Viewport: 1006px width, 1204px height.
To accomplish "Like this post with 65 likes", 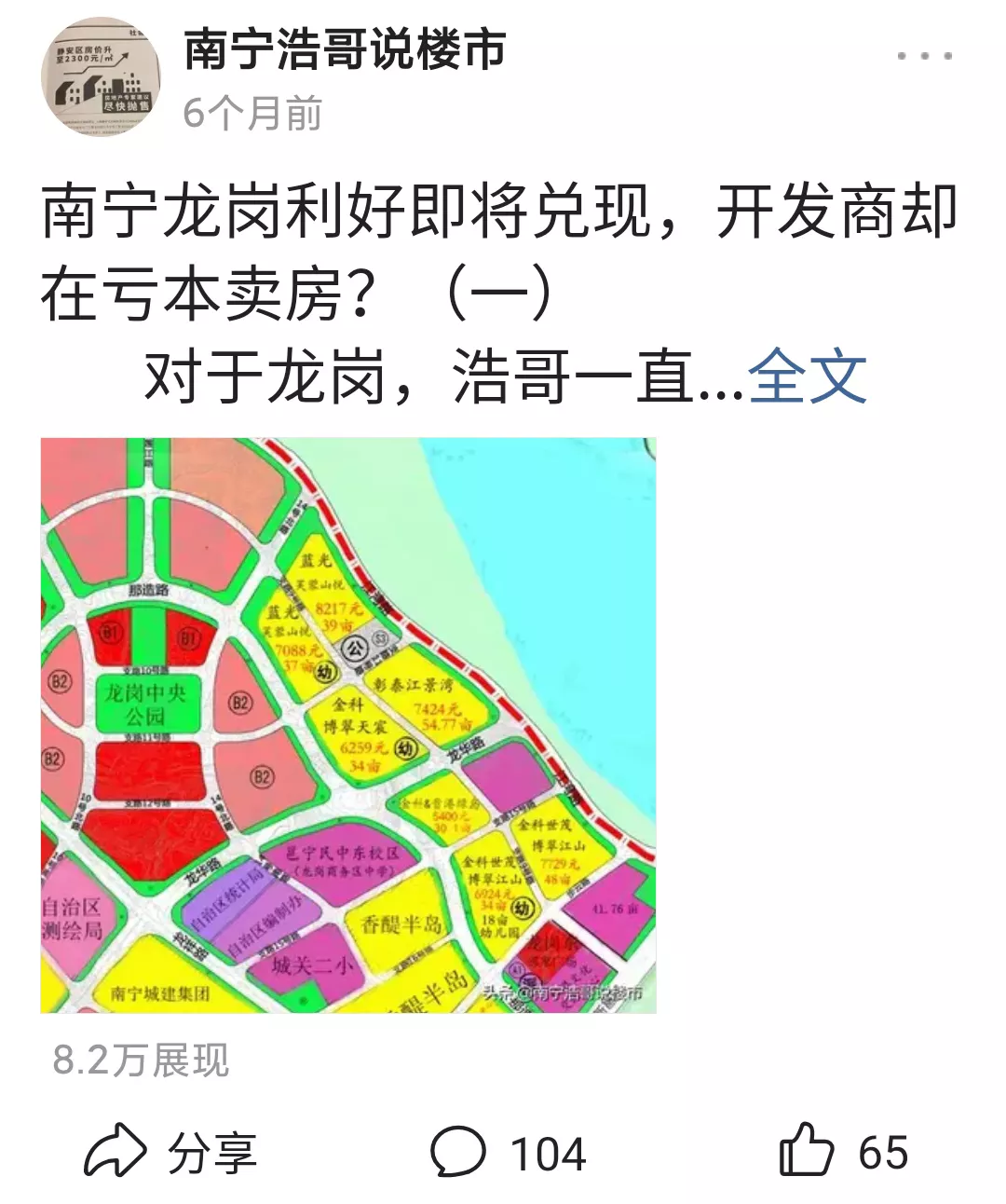I will click(x=843, y=1152).
